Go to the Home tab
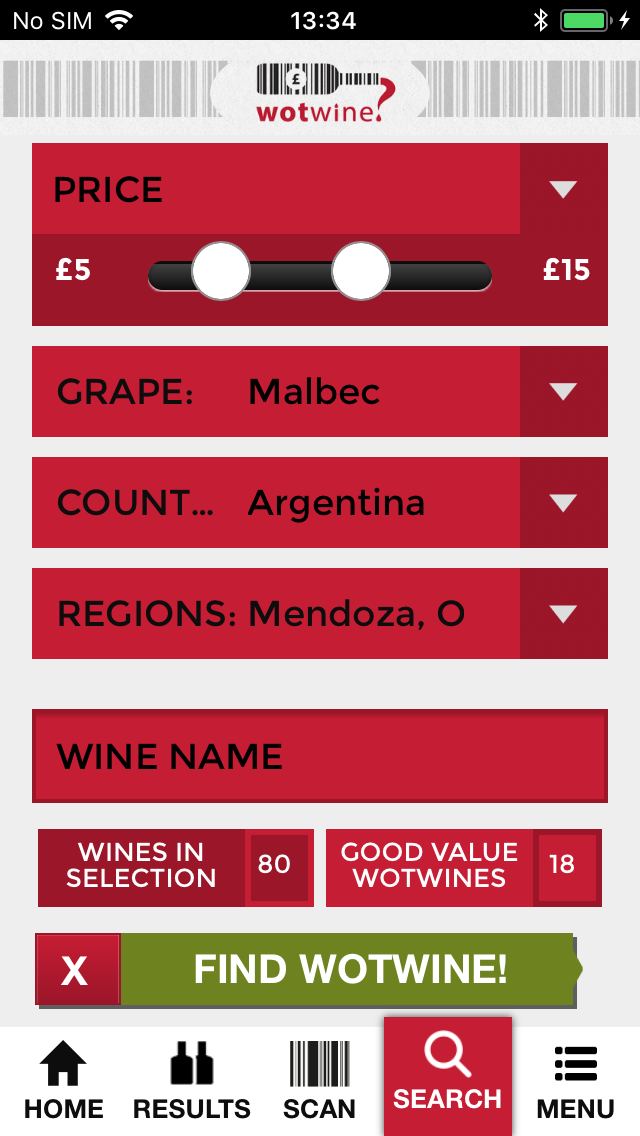This screenshot has height=1136, width=640. click(64, 1080)
